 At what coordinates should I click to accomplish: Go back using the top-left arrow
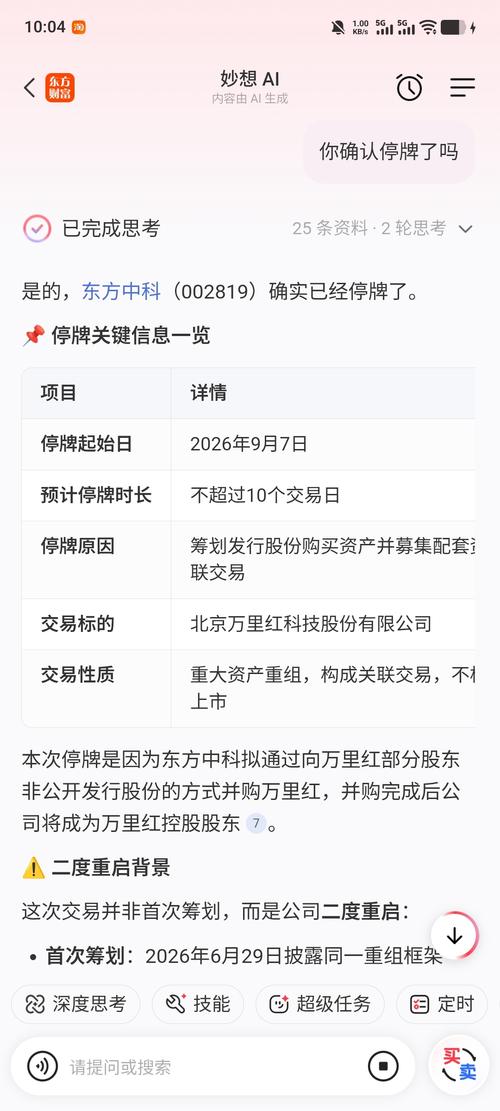(30, 88)
